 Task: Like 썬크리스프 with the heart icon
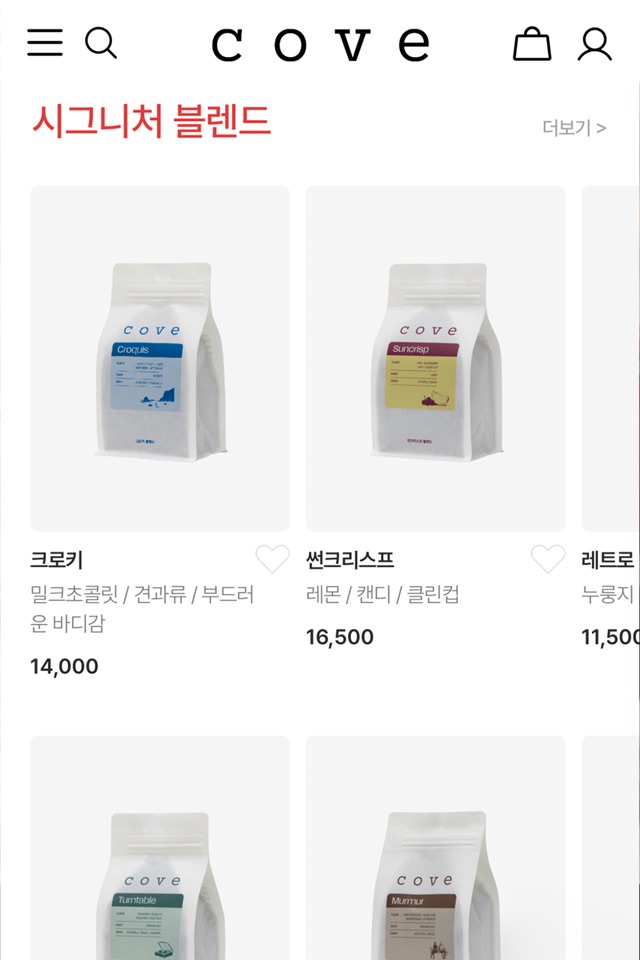click(x=547, y=559)
